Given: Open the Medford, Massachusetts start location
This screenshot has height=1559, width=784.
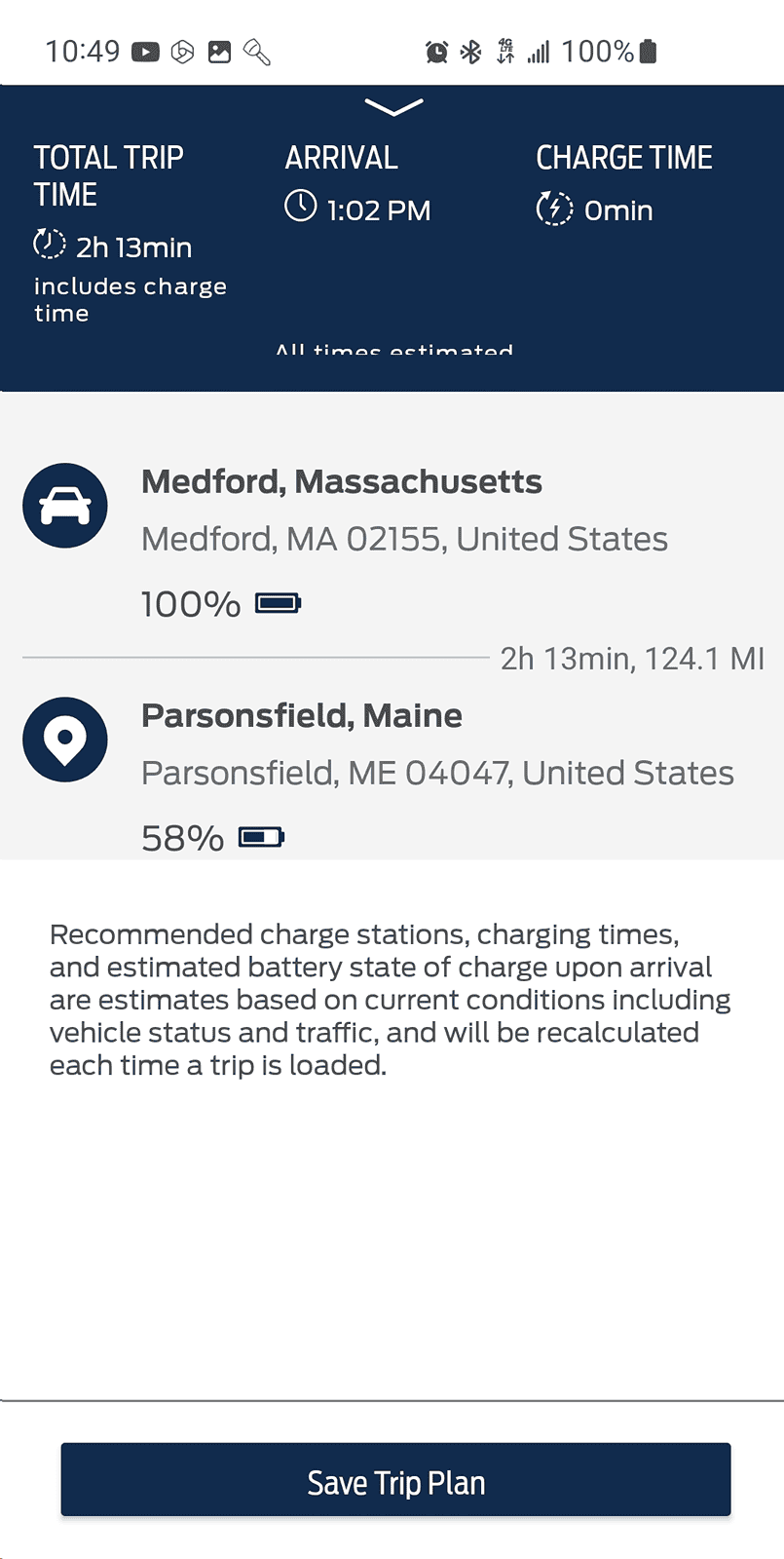Looking at the screenshot, I should [x=341, y=482].
